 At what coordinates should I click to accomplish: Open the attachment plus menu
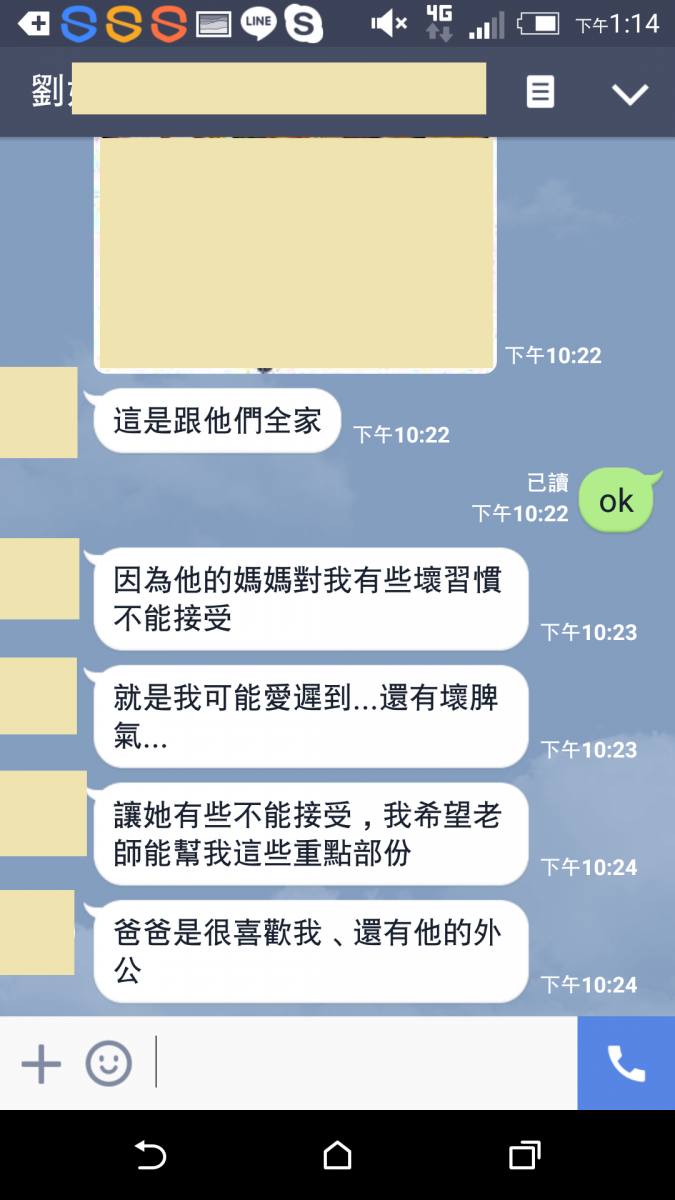(x=41, y=1063)
